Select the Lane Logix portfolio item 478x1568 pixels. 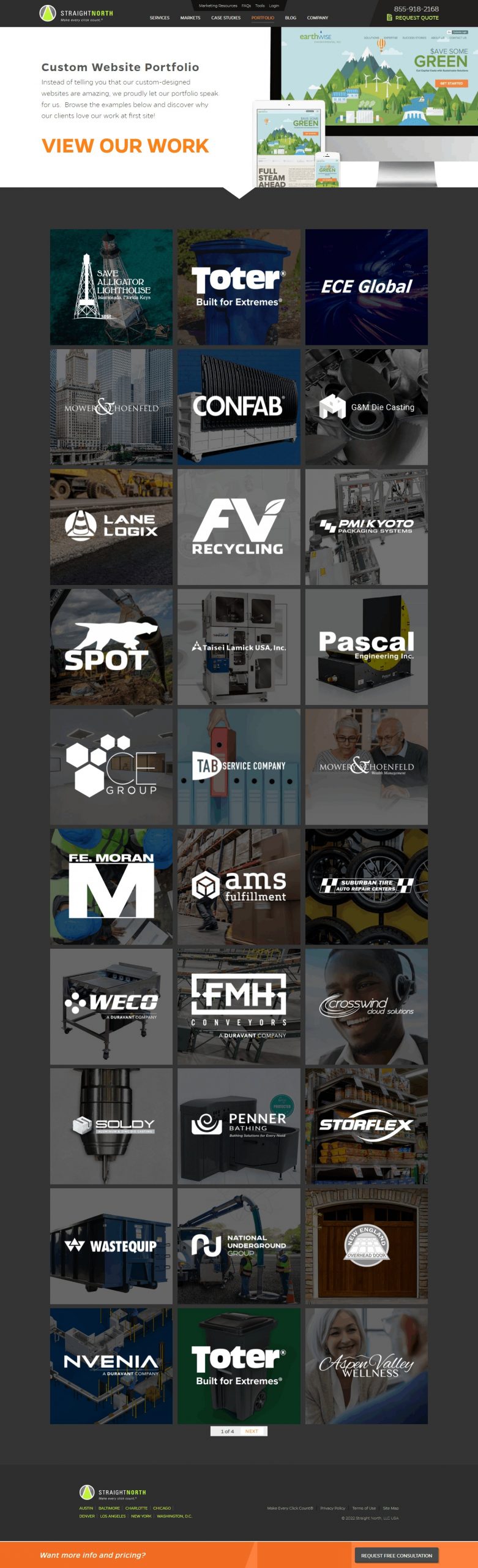[111, 527]
